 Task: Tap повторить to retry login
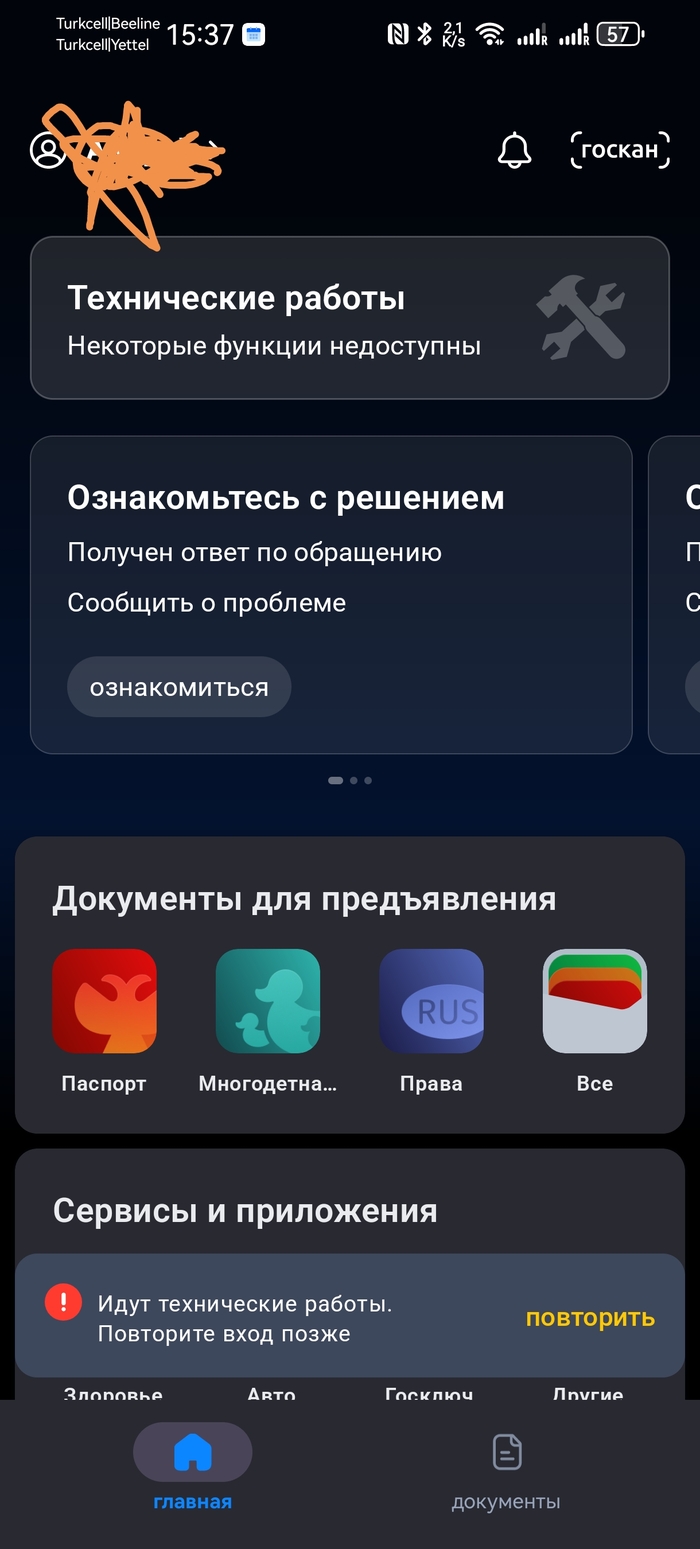[590, 1318]
